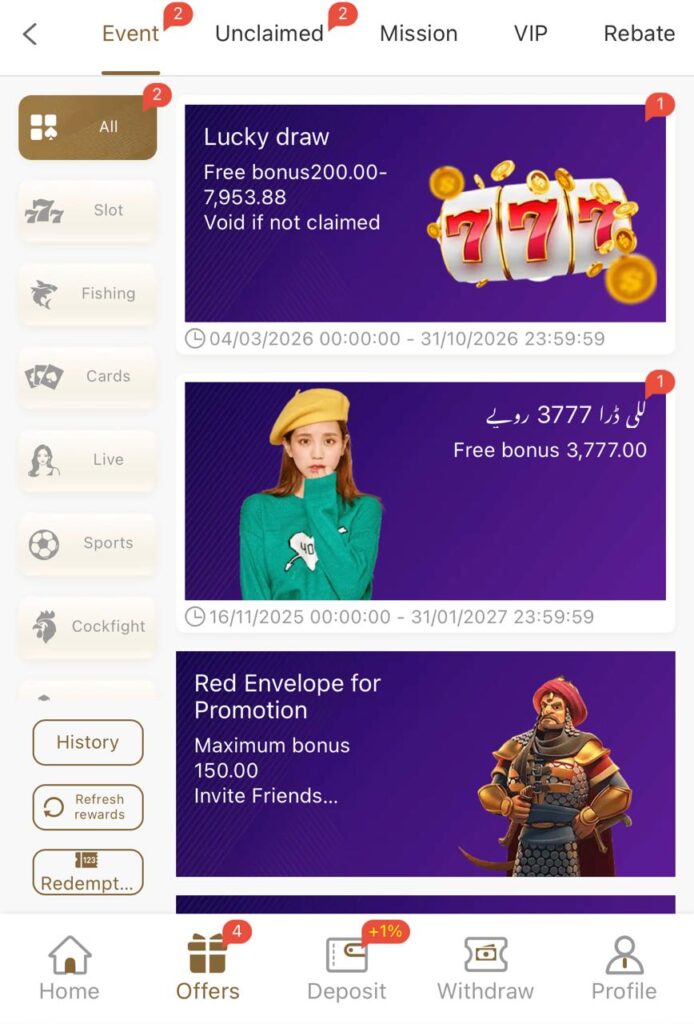Switch to the Unclaimed tab
694x1024 pixels.
(269, 34)
